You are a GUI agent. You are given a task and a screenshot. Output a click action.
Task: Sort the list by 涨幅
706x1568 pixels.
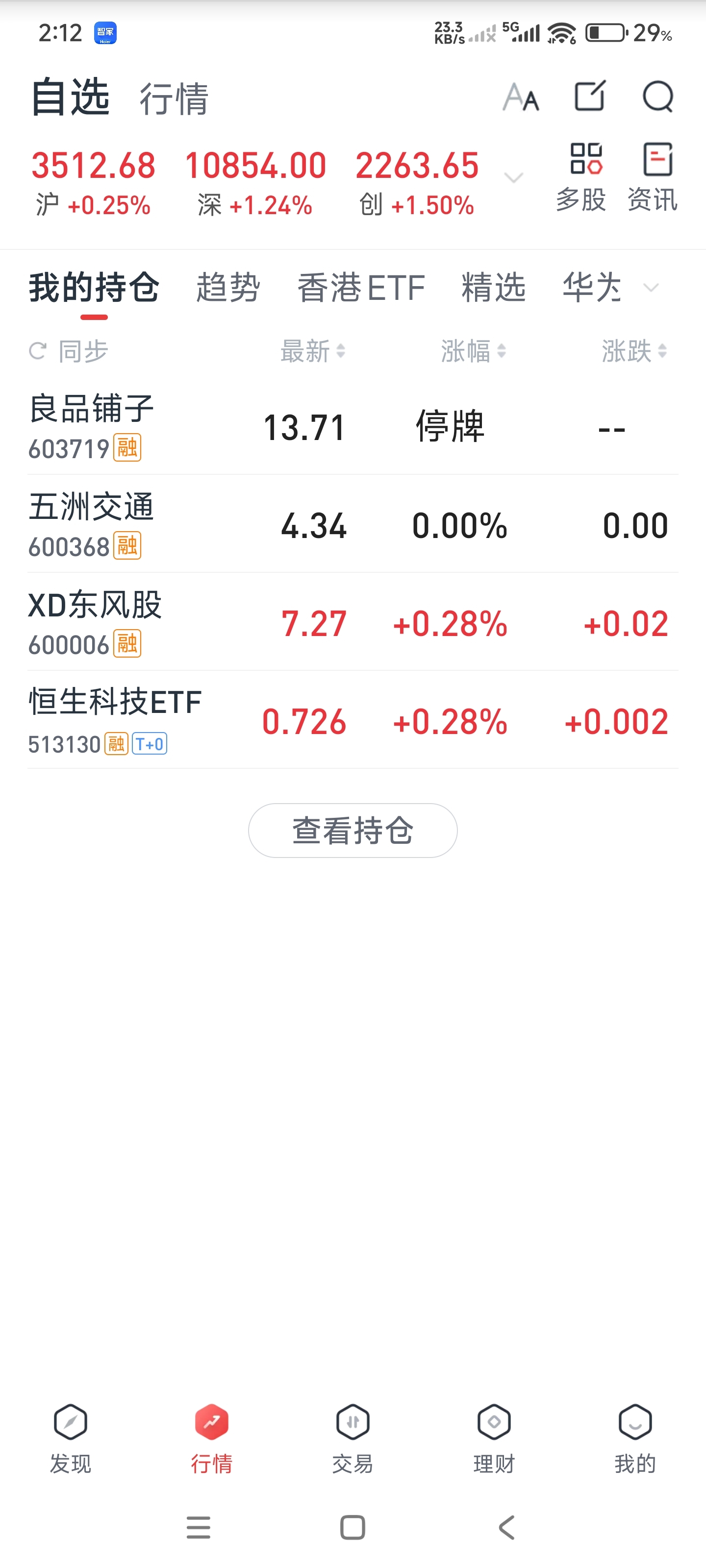[x=473, y=351]
